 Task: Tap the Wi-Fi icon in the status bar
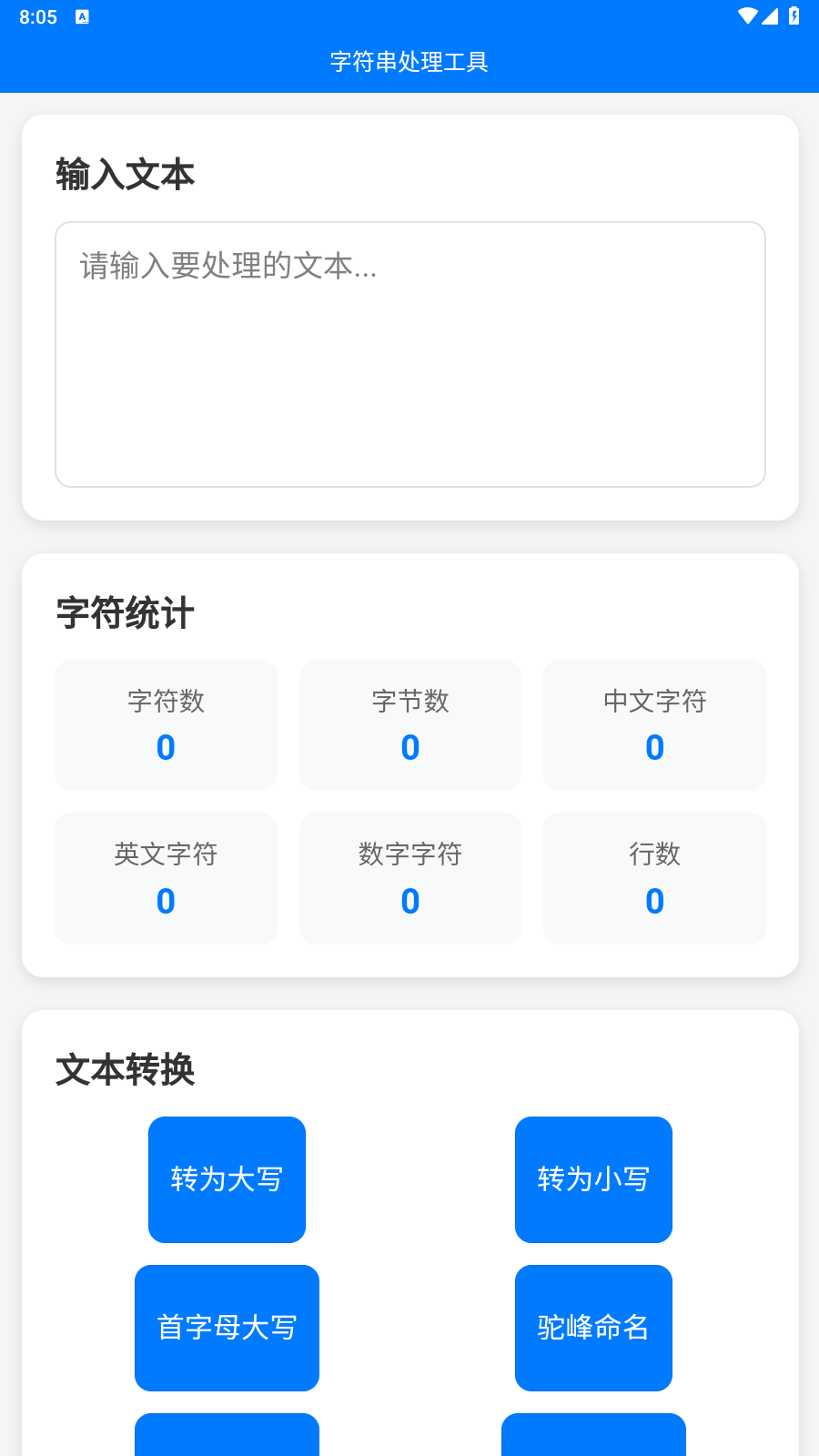[750, 15]
